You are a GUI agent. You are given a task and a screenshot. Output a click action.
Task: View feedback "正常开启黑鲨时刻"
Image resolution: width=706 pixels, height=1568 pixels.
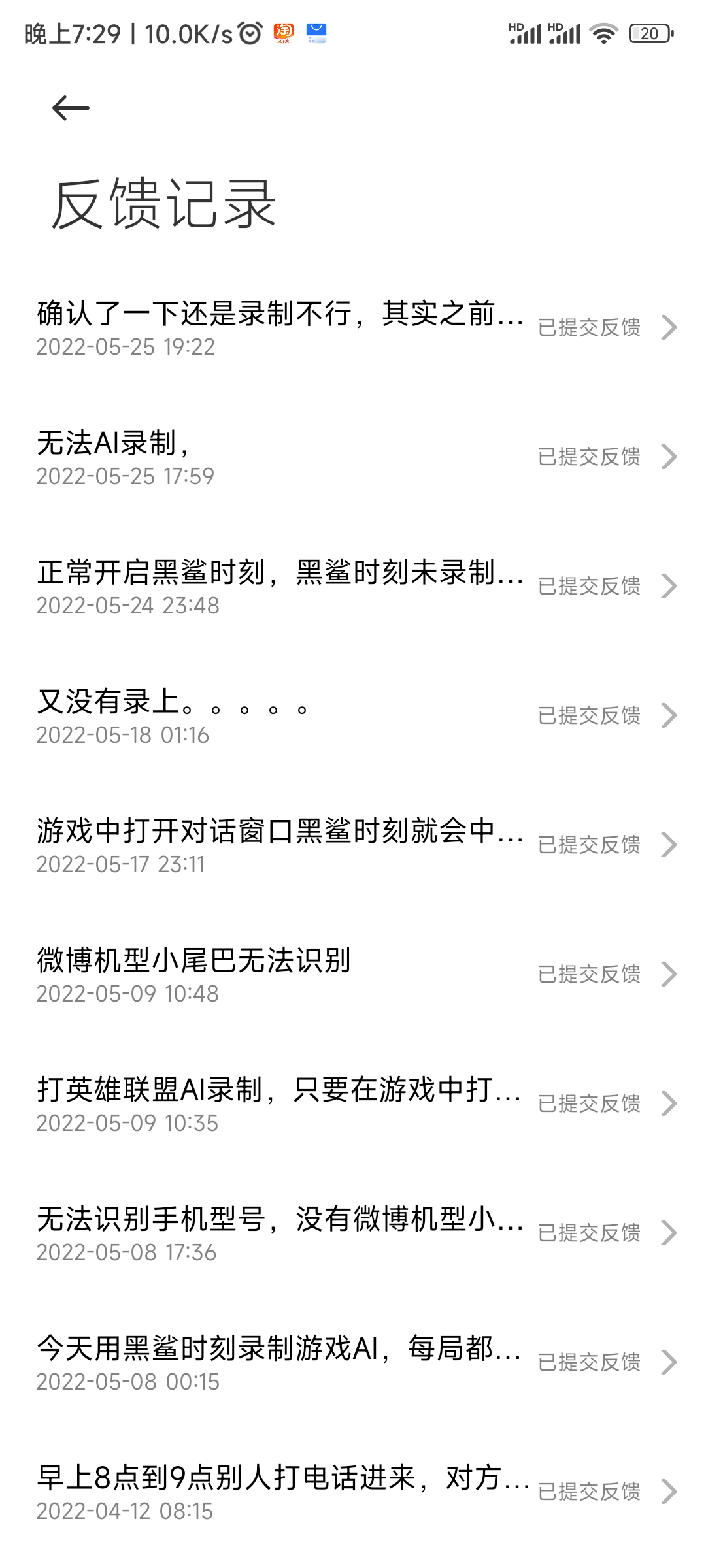(353, 587)
